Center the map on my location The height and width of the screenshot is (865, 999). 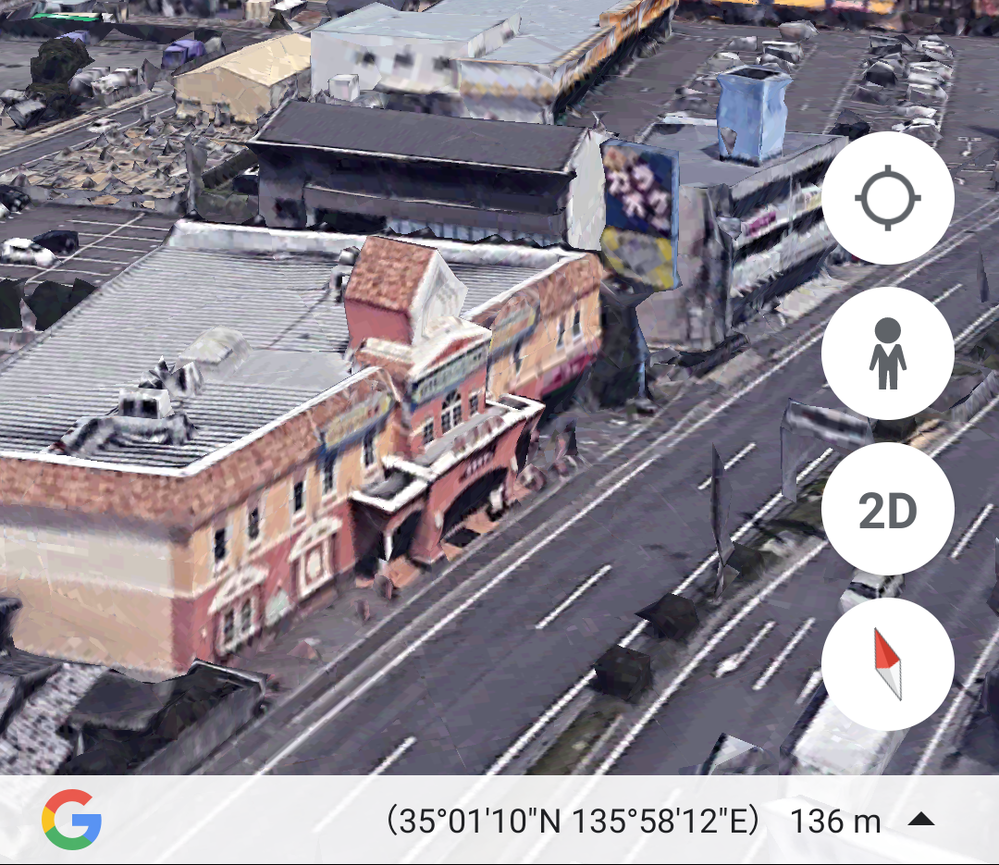tap(888, 198)
